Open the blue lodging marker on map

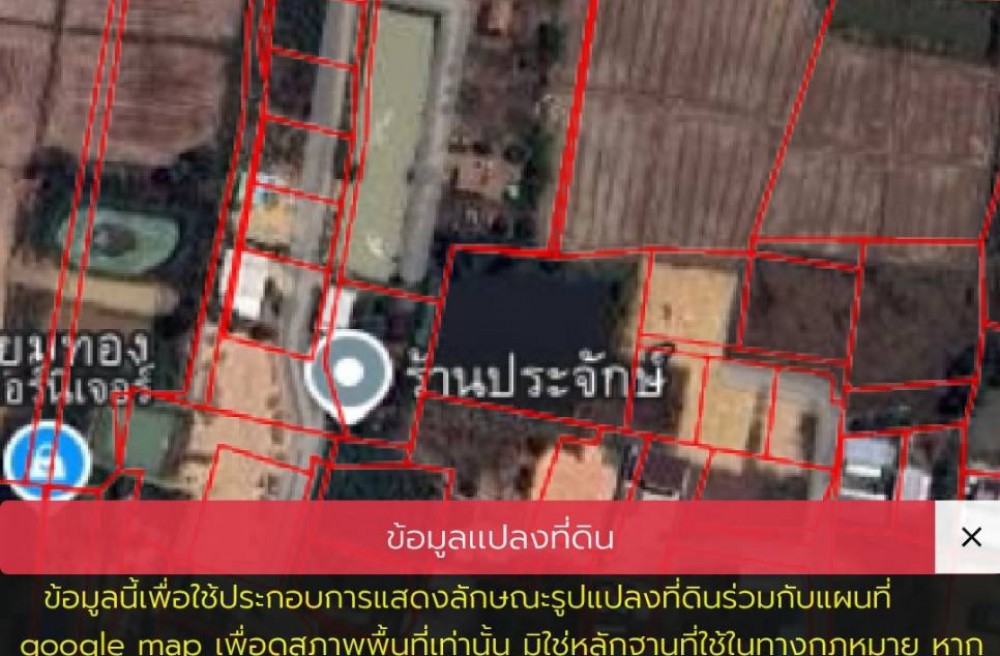tap(47, 460)
